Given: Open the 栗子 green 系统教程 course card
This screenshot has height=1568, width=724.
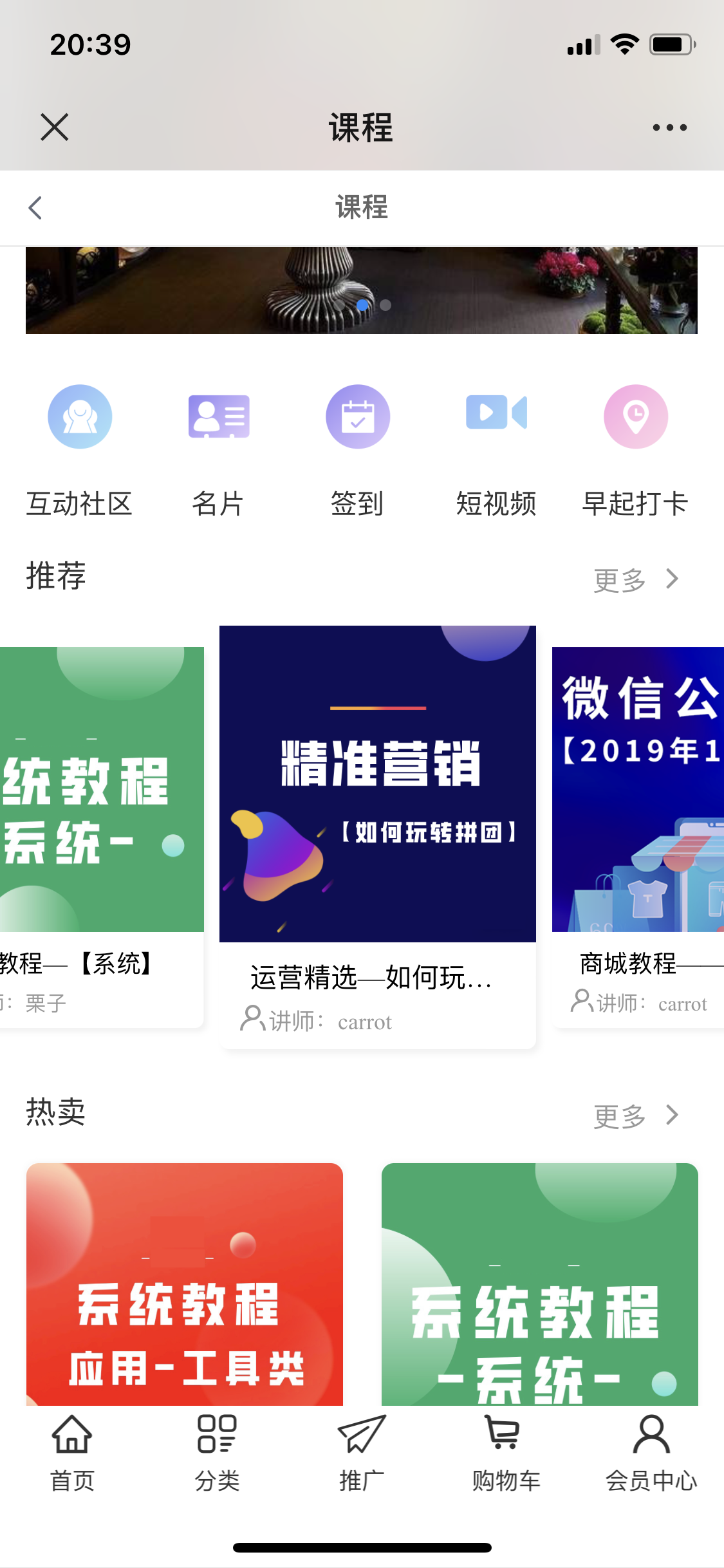Looking at the screenshot, I should 102,837.
